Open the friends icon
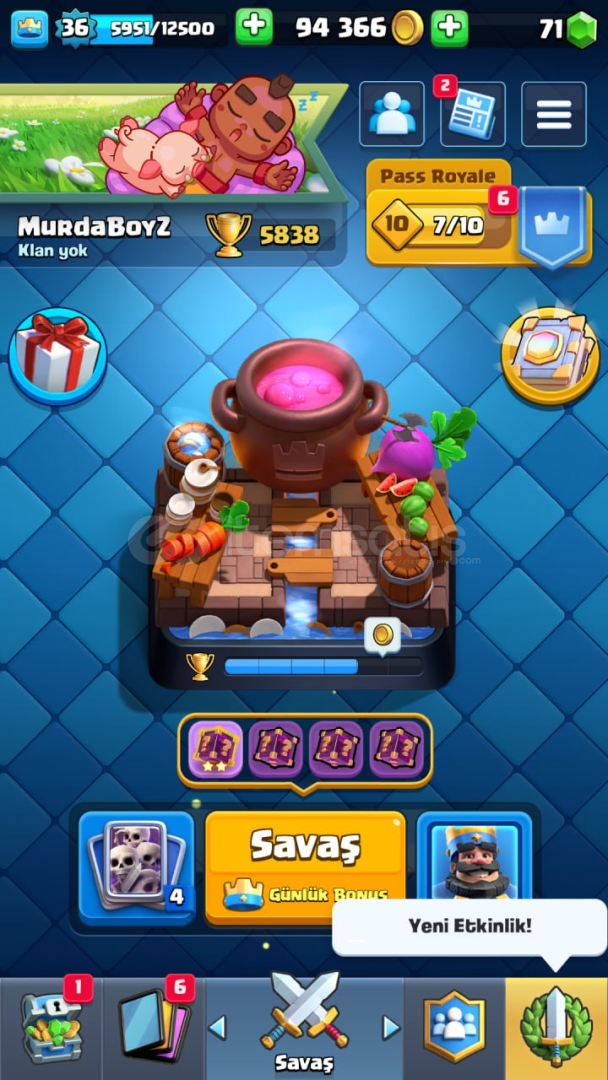This screenshot has width=608, height=1080. (392, 114)
